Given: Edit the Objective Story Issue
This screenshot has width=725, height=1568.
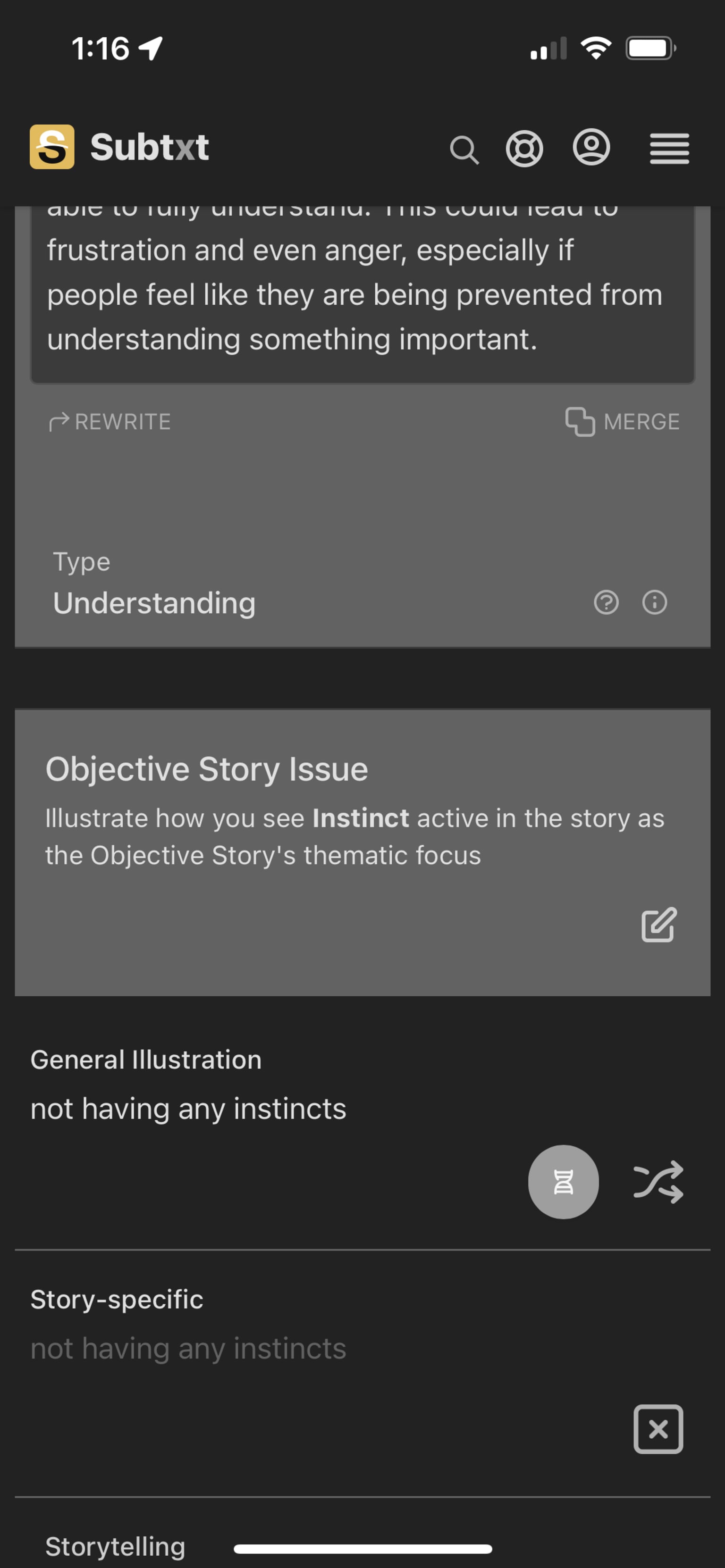Looking at the screenshot, I should [658, 925].
